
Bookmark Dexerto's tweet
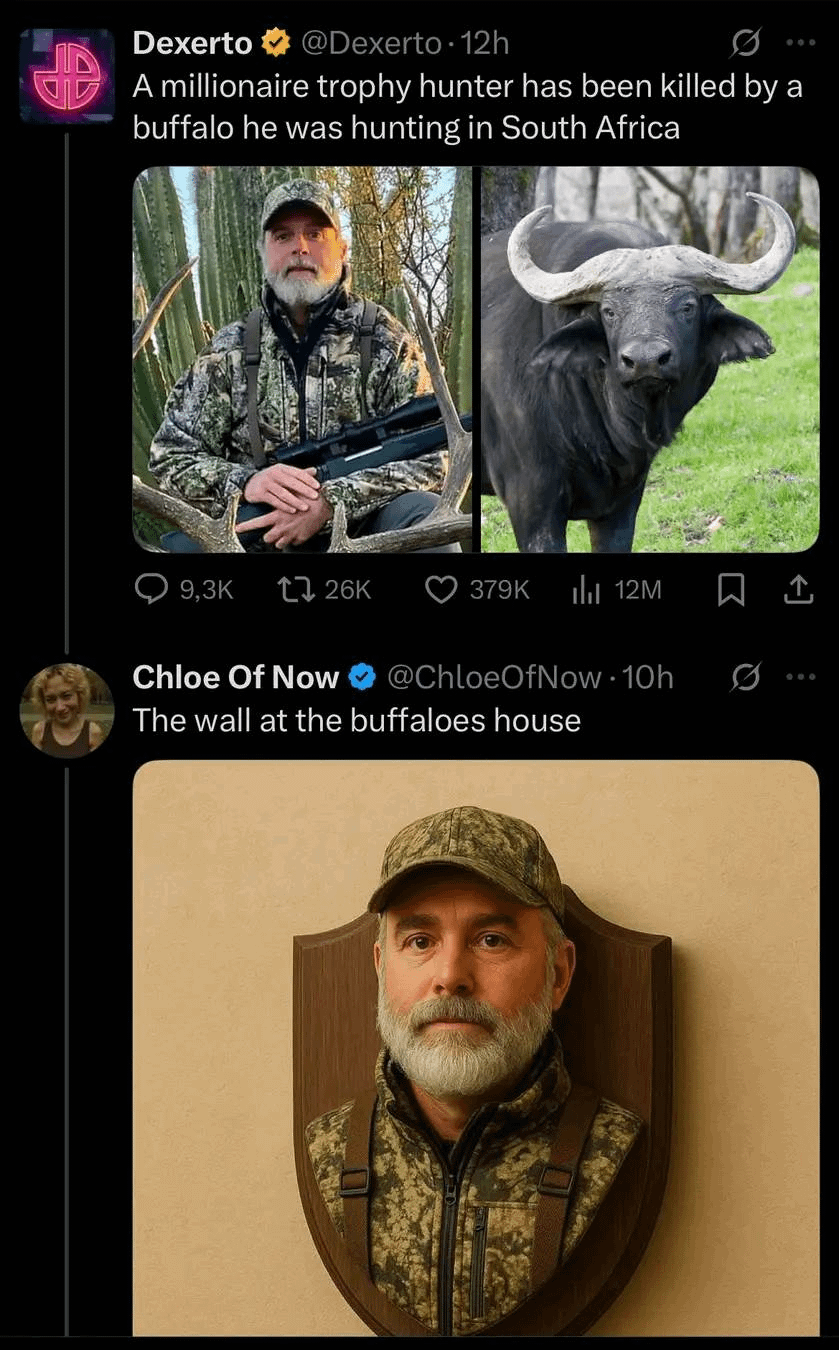click(732, 591)
